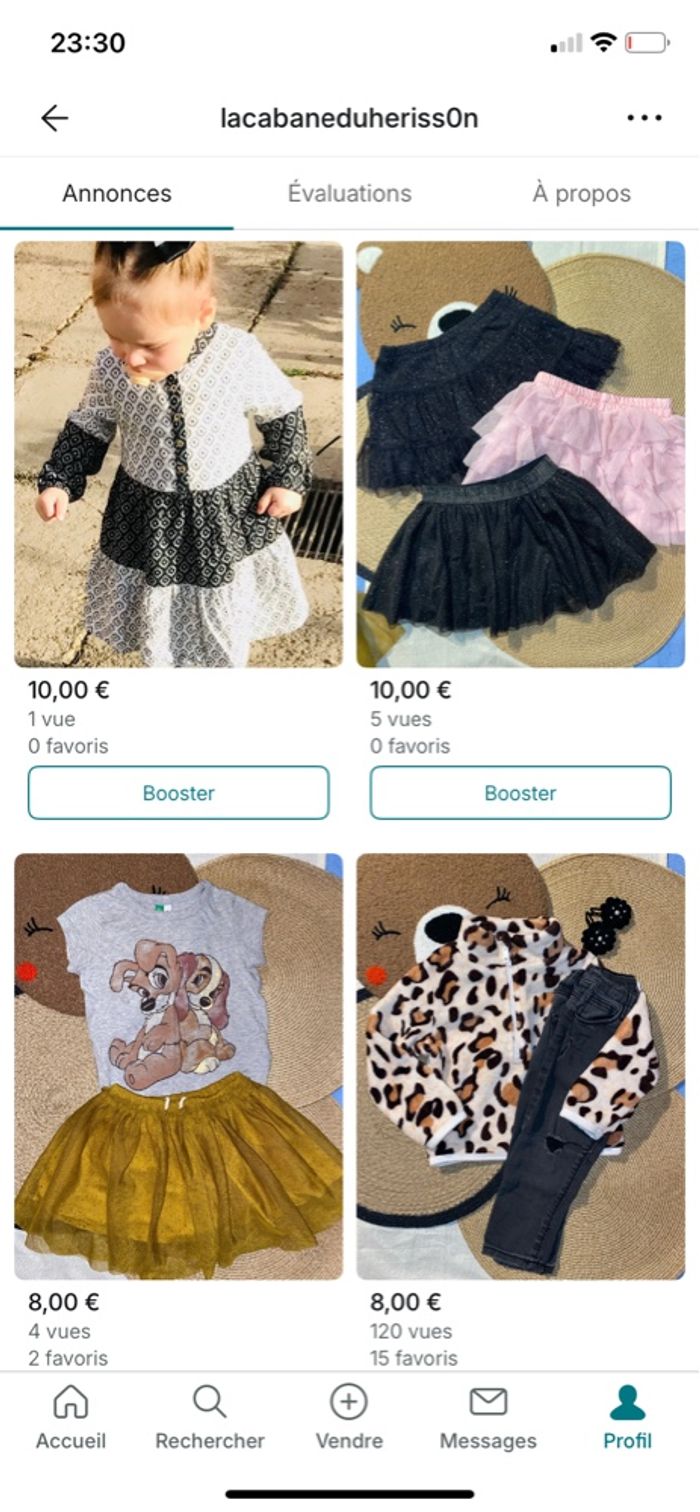Switch to the À propos tab
Viewport: 700px width, 1512px height.
click(x=581, y=193)
